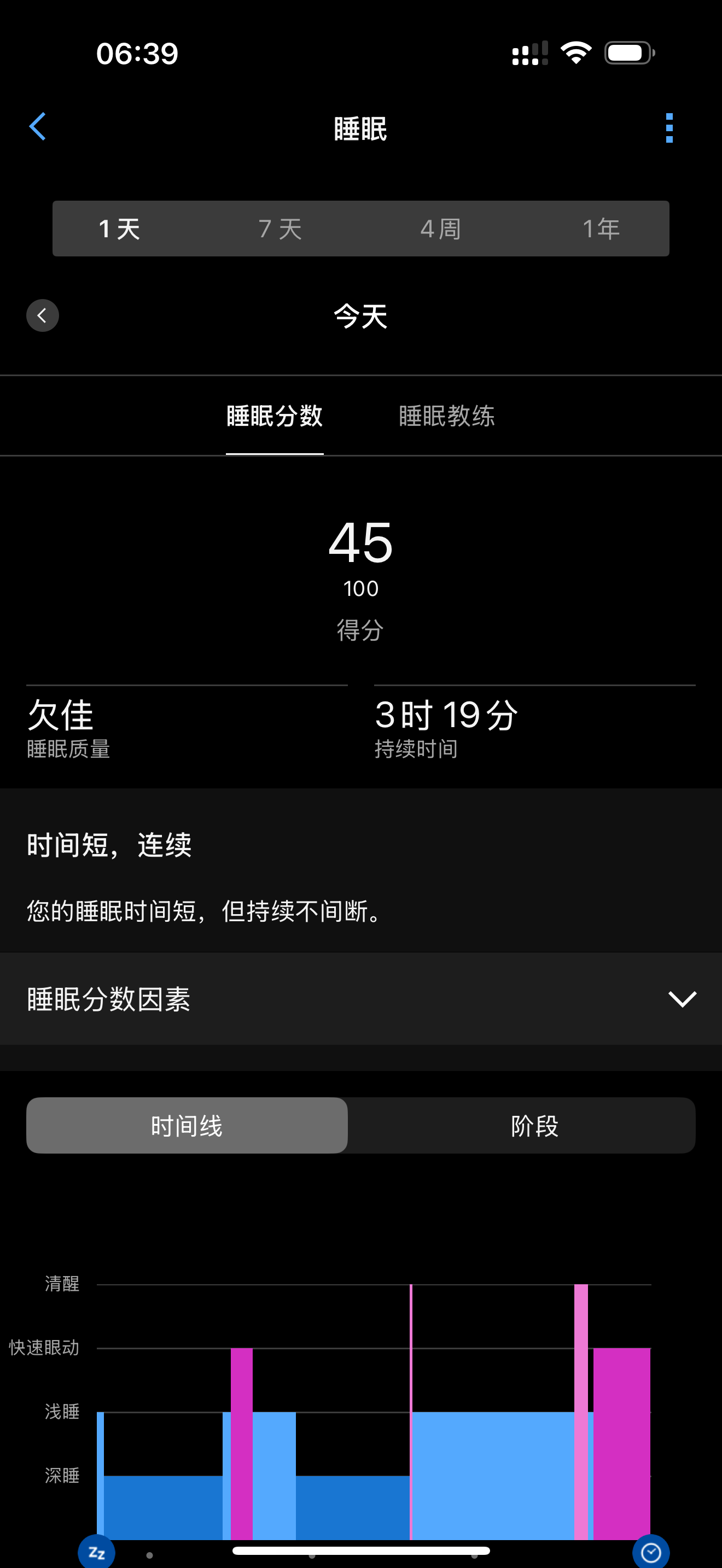The width and height of the screenshot is (722, 1568).
Task: Switch to the 4周 range
Action: coord(441,229)
